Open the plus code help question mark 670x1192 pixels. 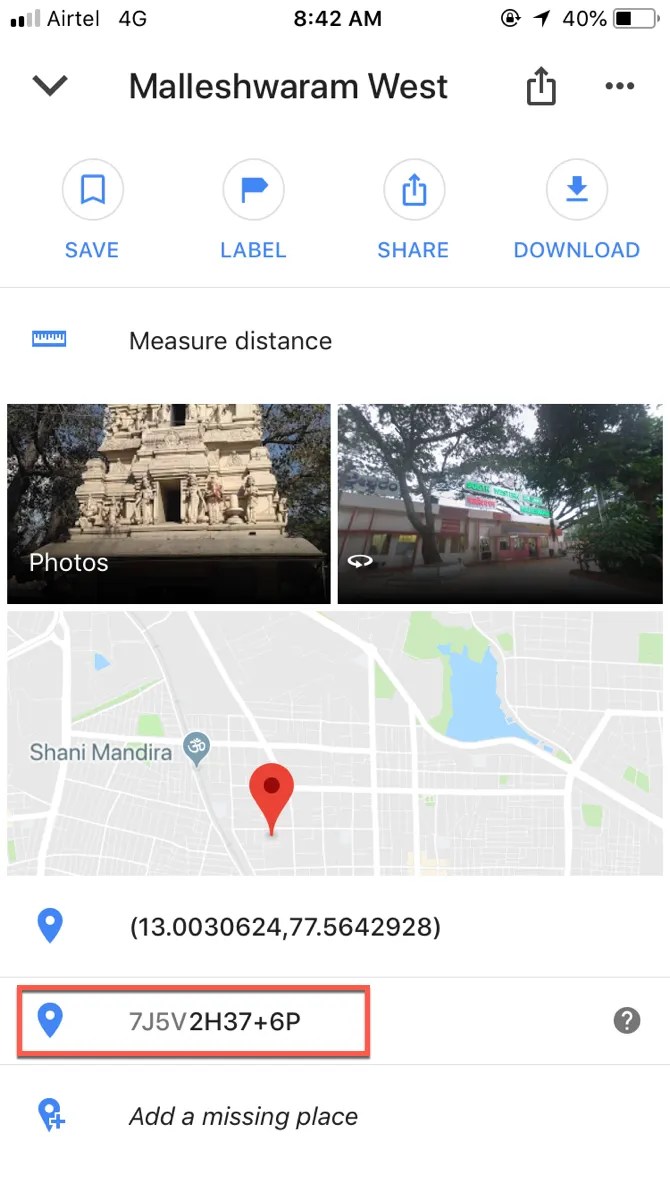tap(627, 1021)
